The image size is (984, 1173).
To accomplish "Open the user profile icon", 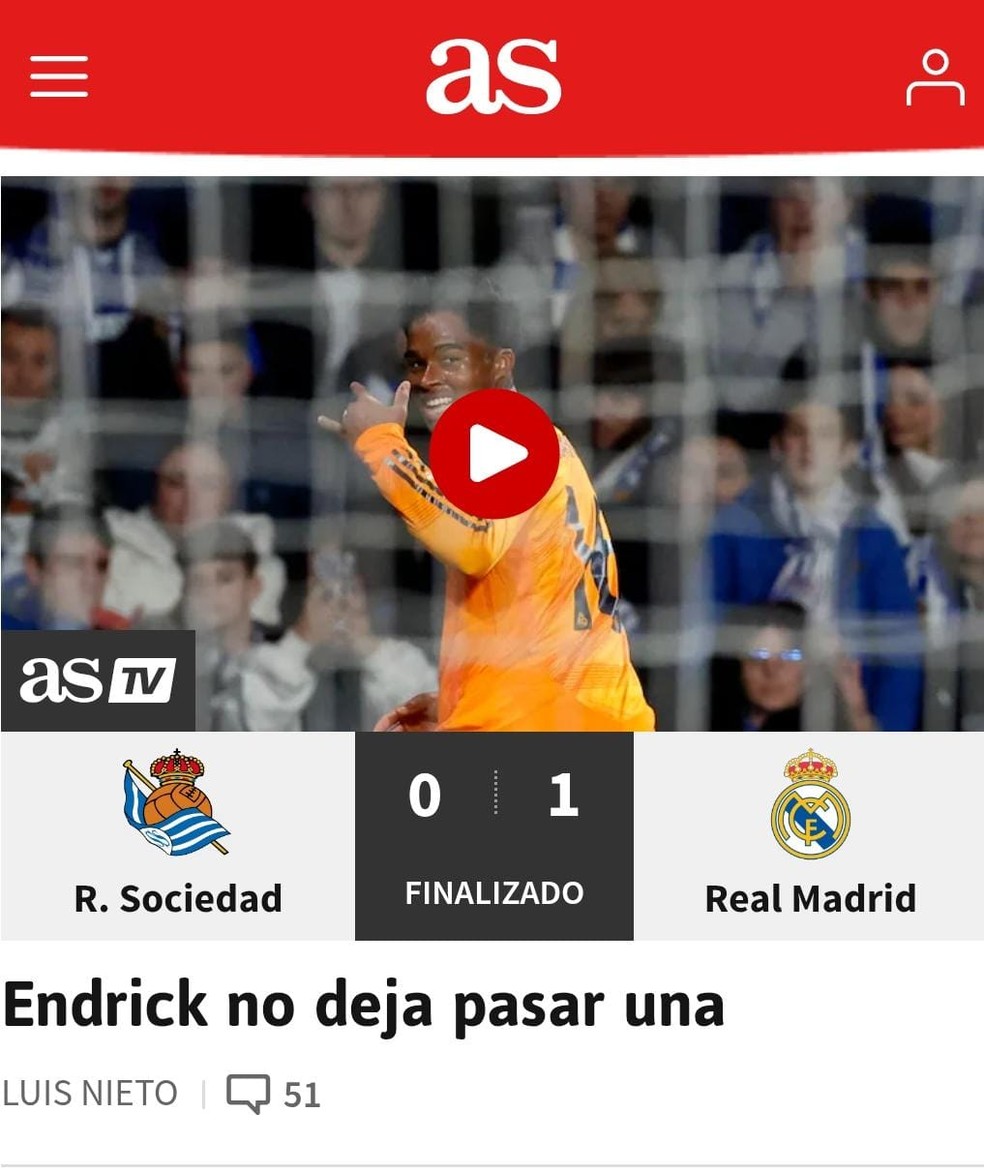I will 935,78.
